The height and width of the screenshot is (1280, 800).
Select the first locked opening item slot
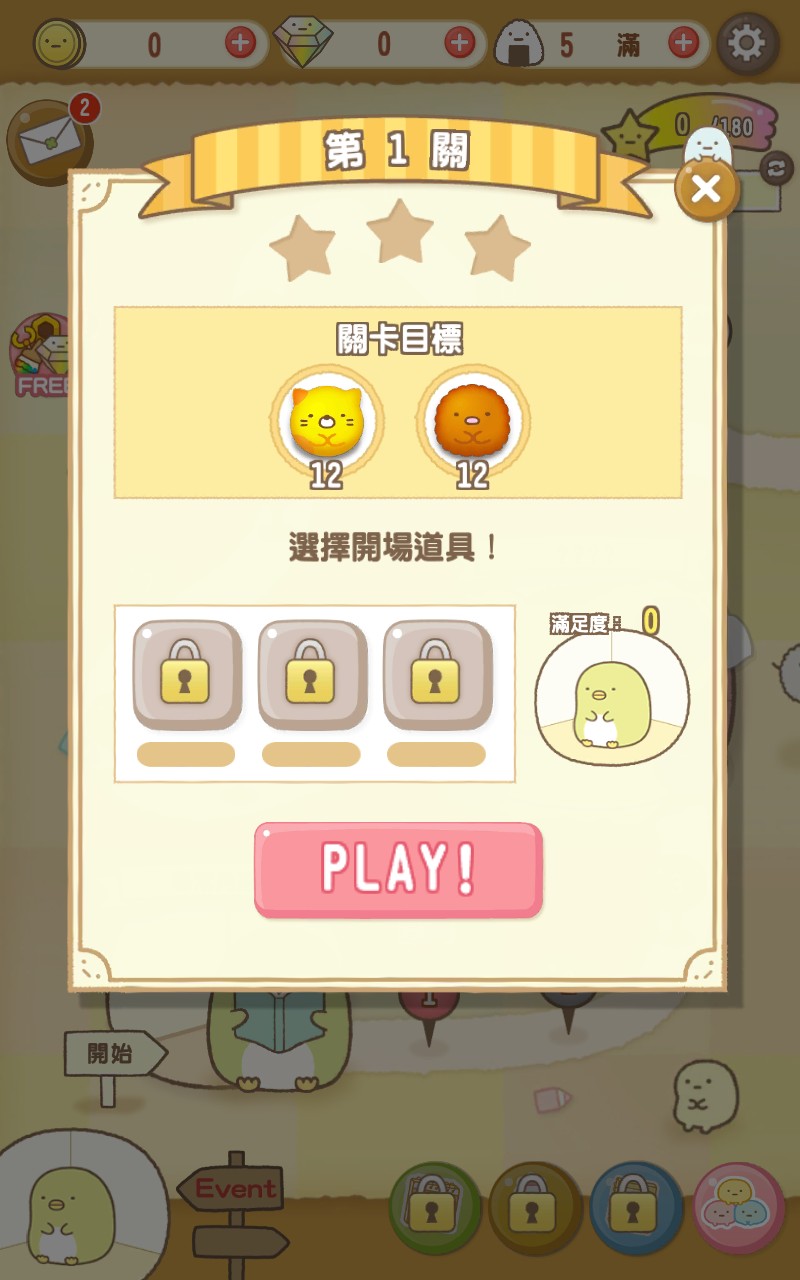186,675
